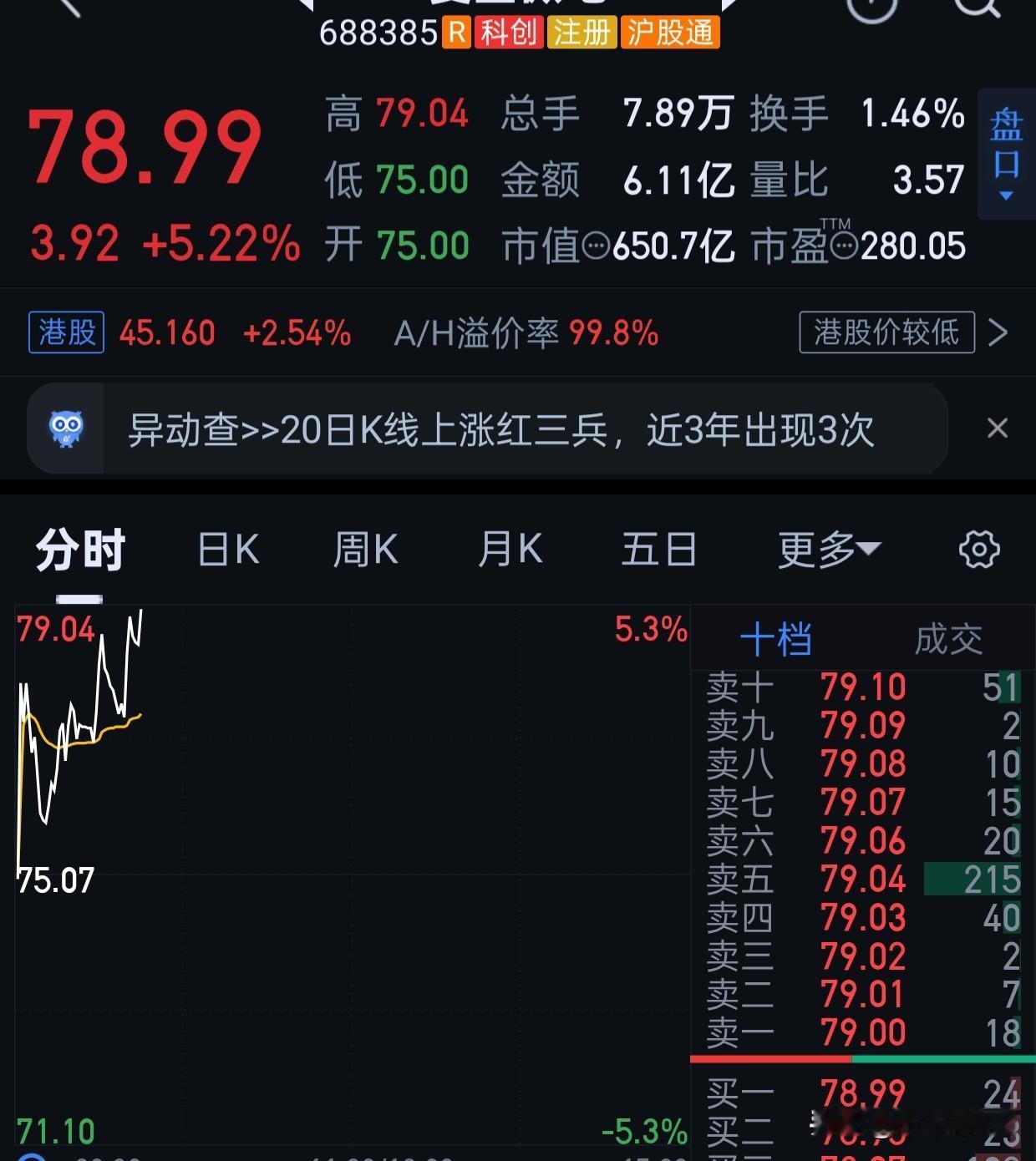1036x1161 pixels.
Task: Open chart settings via the gear icon
Action: [980, 549]
